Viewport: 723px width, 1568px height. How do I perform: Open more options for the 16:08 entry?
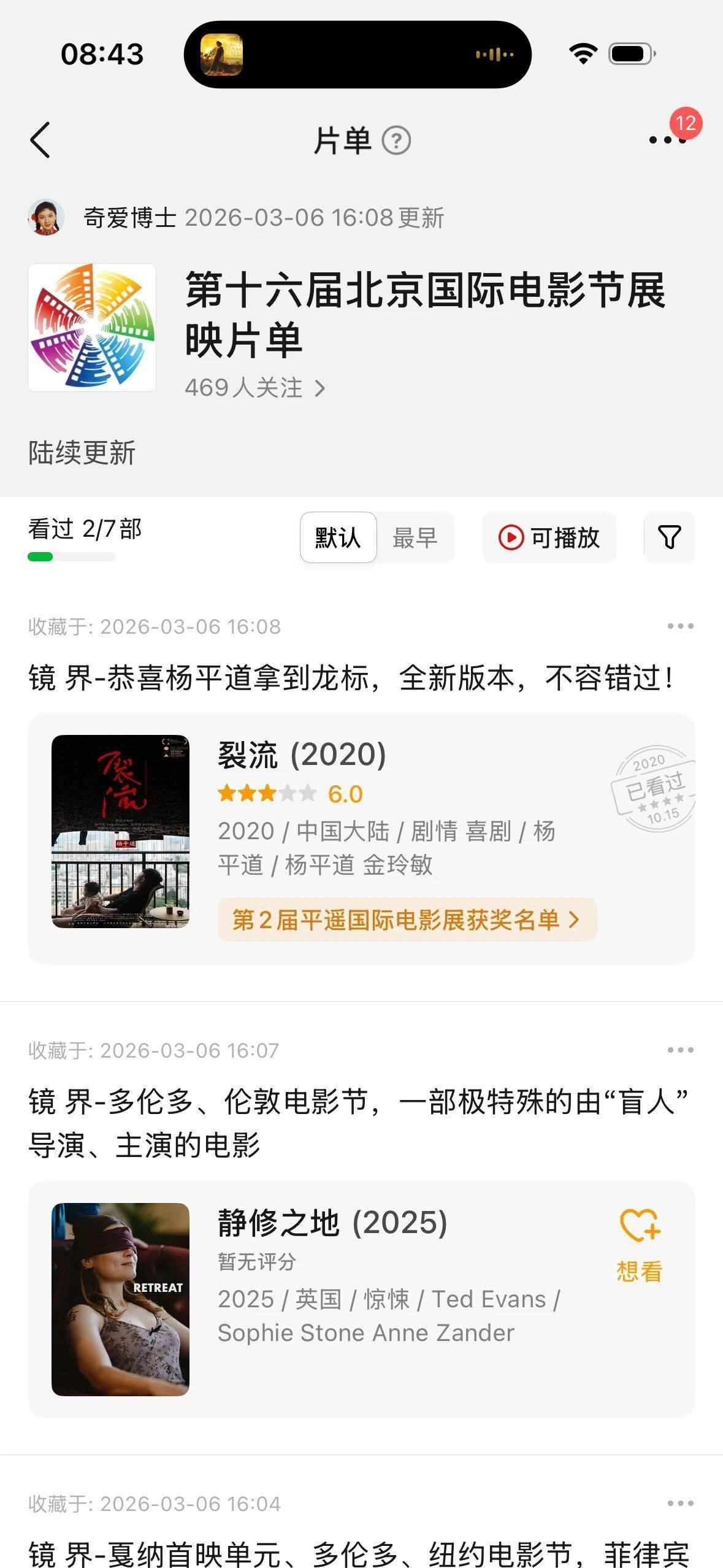point(680,626)
